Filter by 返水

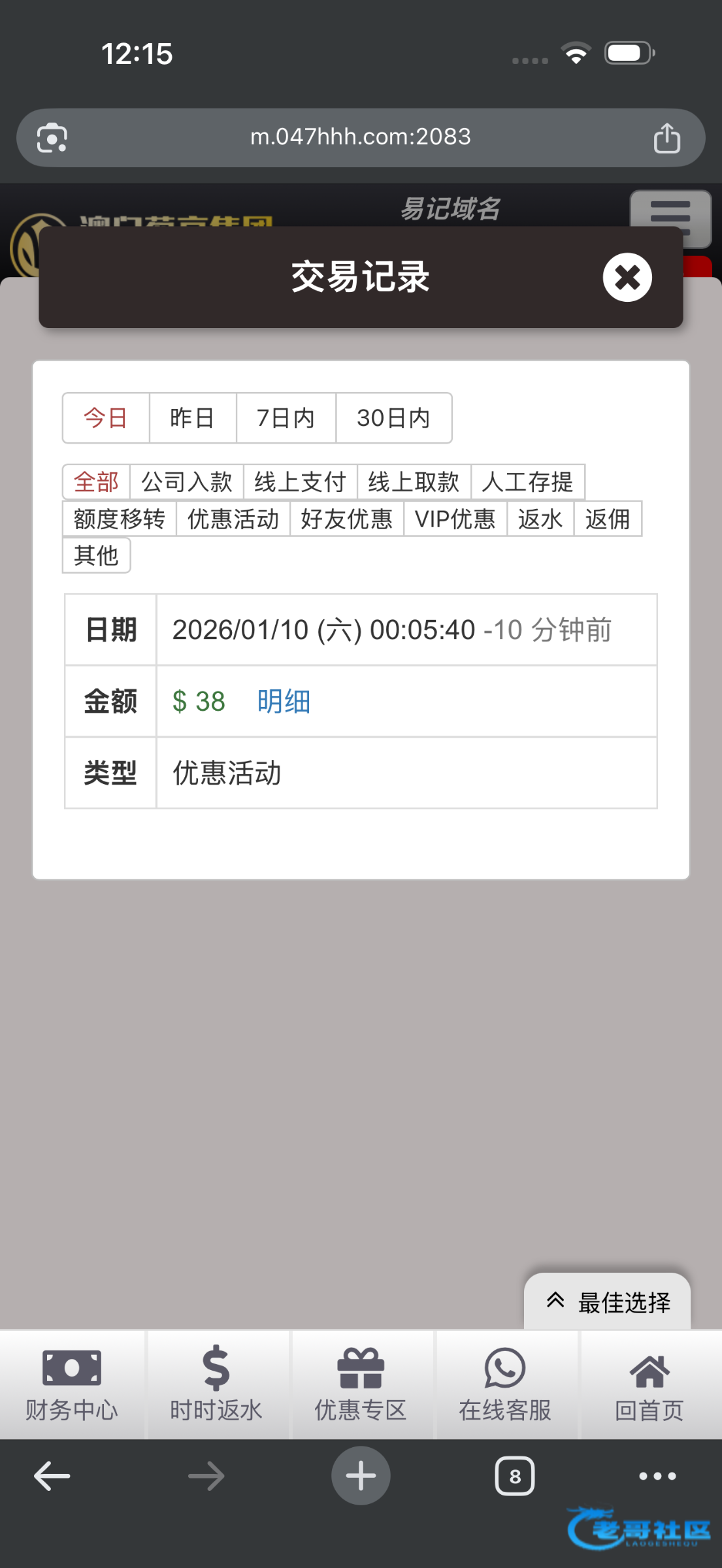540,519
